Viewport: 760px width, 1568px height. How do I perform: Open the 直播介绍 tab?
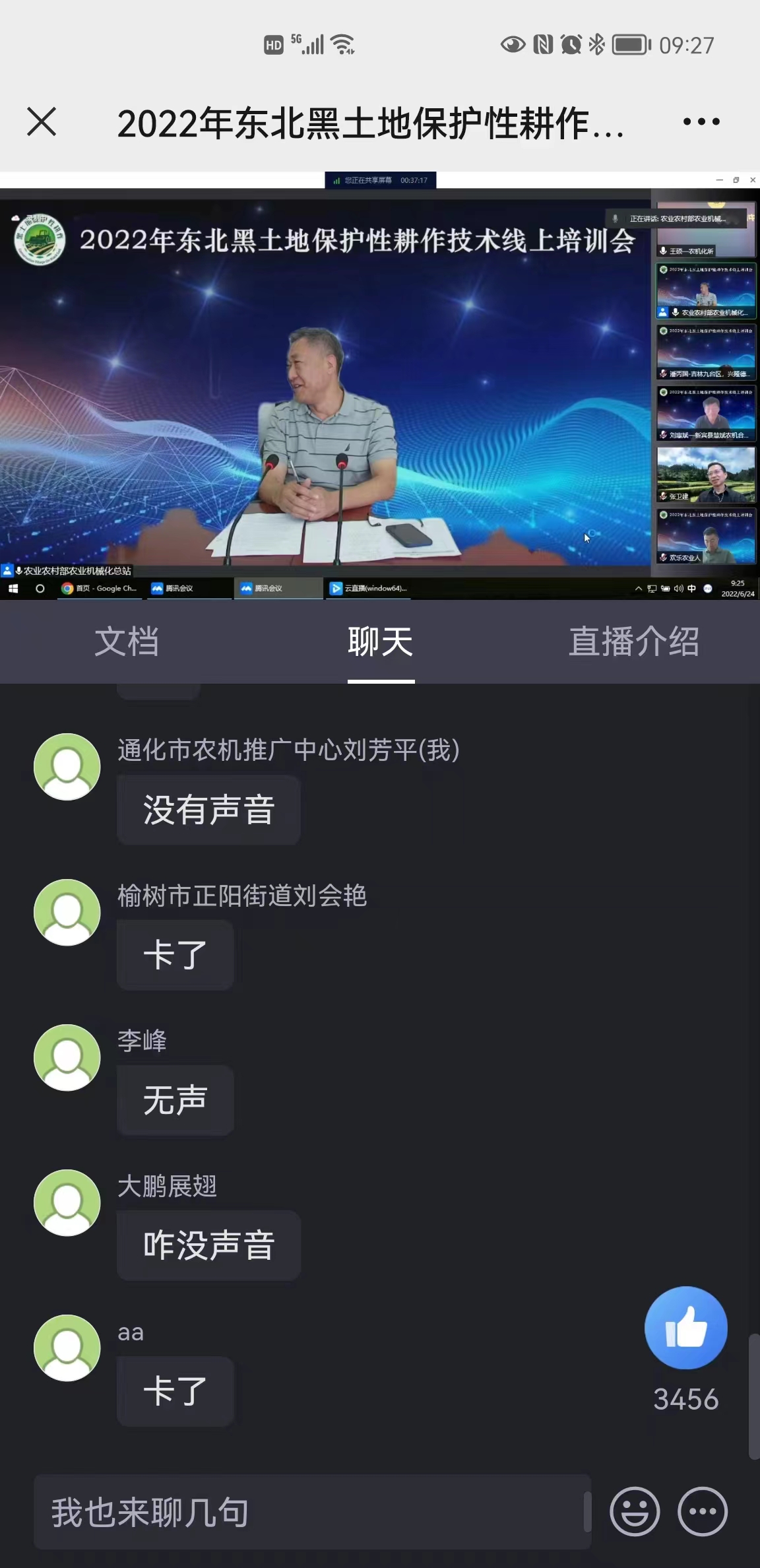pos(633,641)
